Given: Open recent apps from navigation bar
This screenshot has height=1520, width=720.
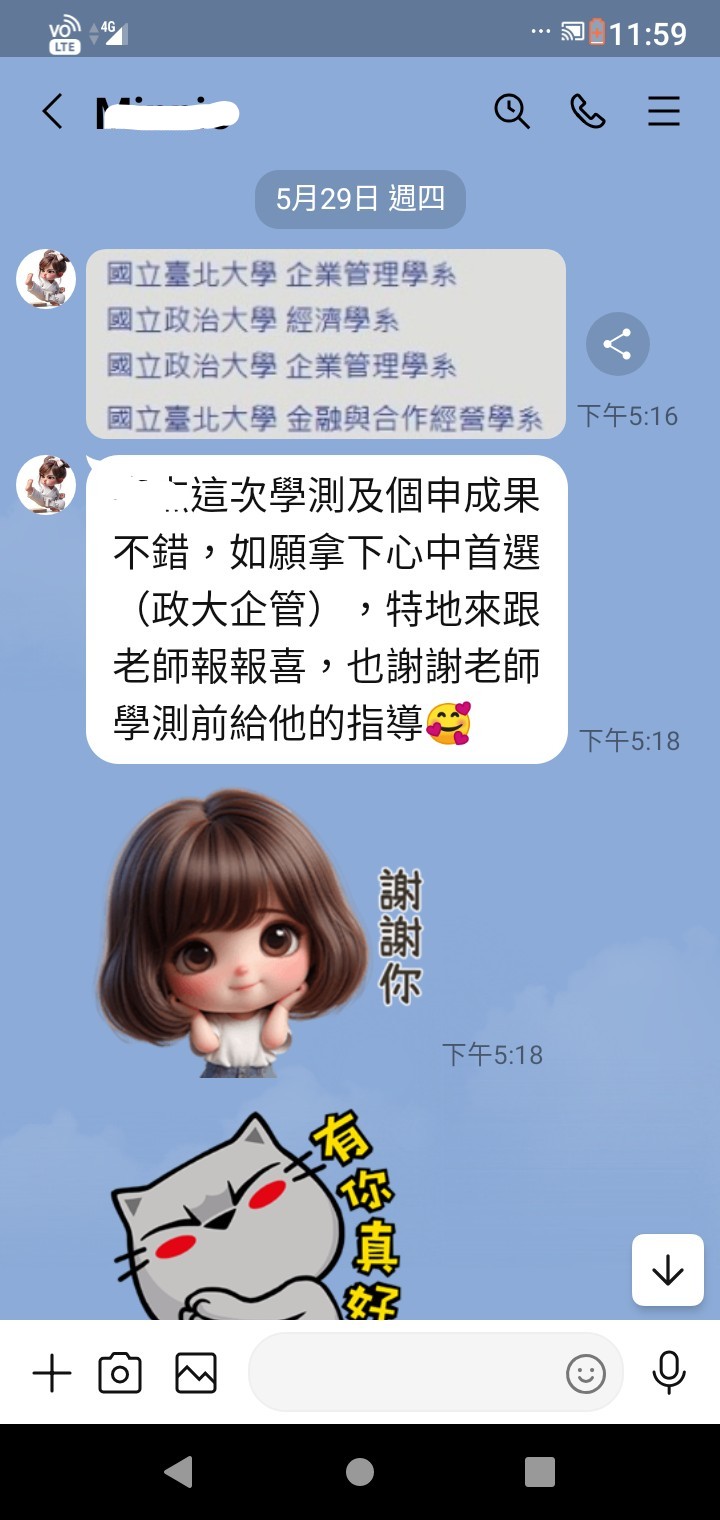Looking at the screenshot, I should [539, 1471].
